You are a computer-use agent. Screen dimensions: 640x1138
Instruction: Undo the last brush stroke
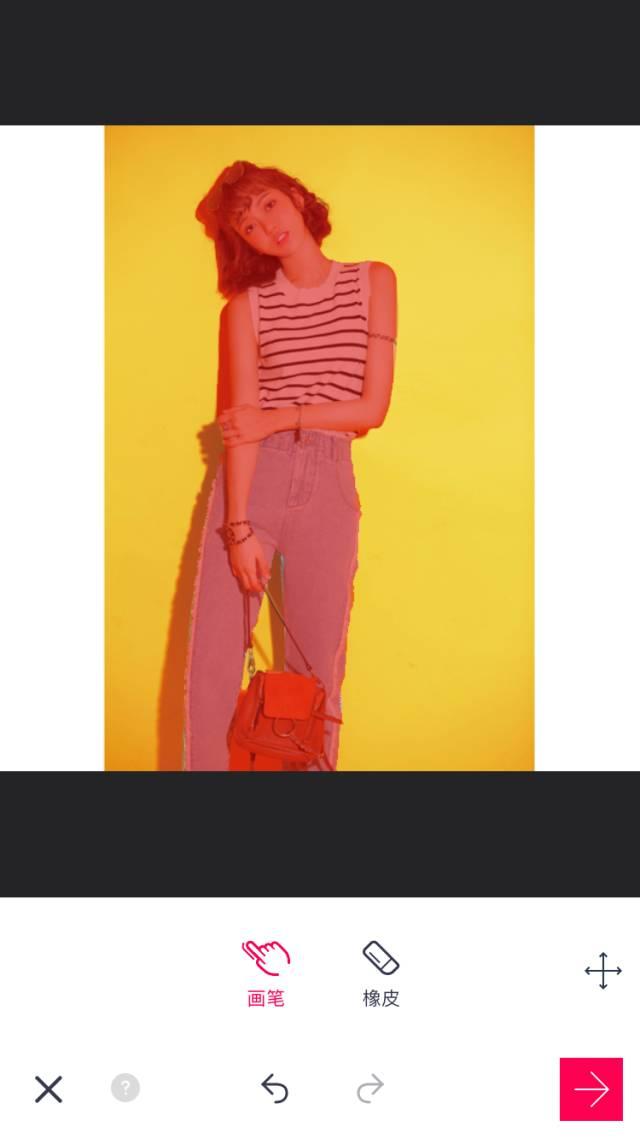point(275,1088)
